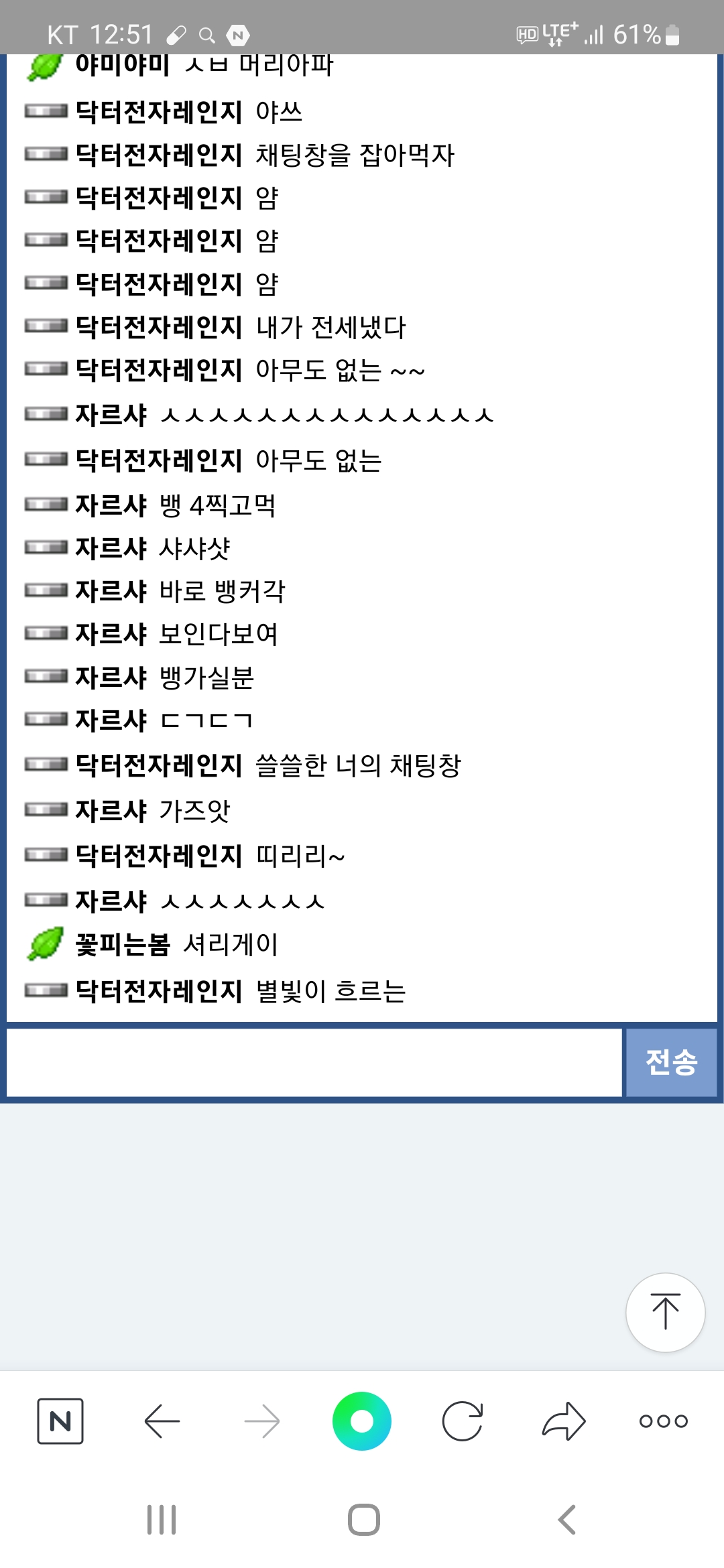724x1568 pixels.
Task: Return to the home screen
Action: [x=363, y=1520]
